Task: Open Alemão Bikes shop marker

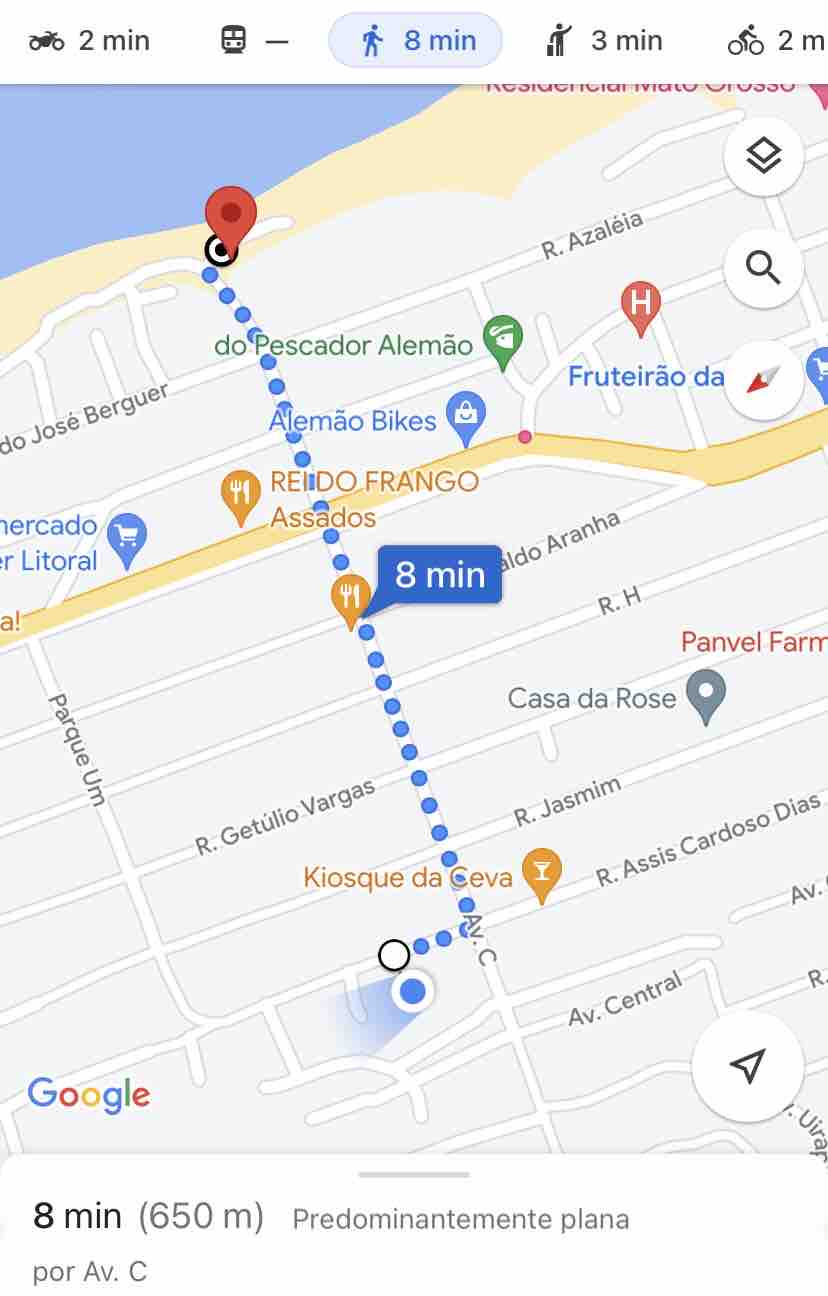Action: [466, 416]
